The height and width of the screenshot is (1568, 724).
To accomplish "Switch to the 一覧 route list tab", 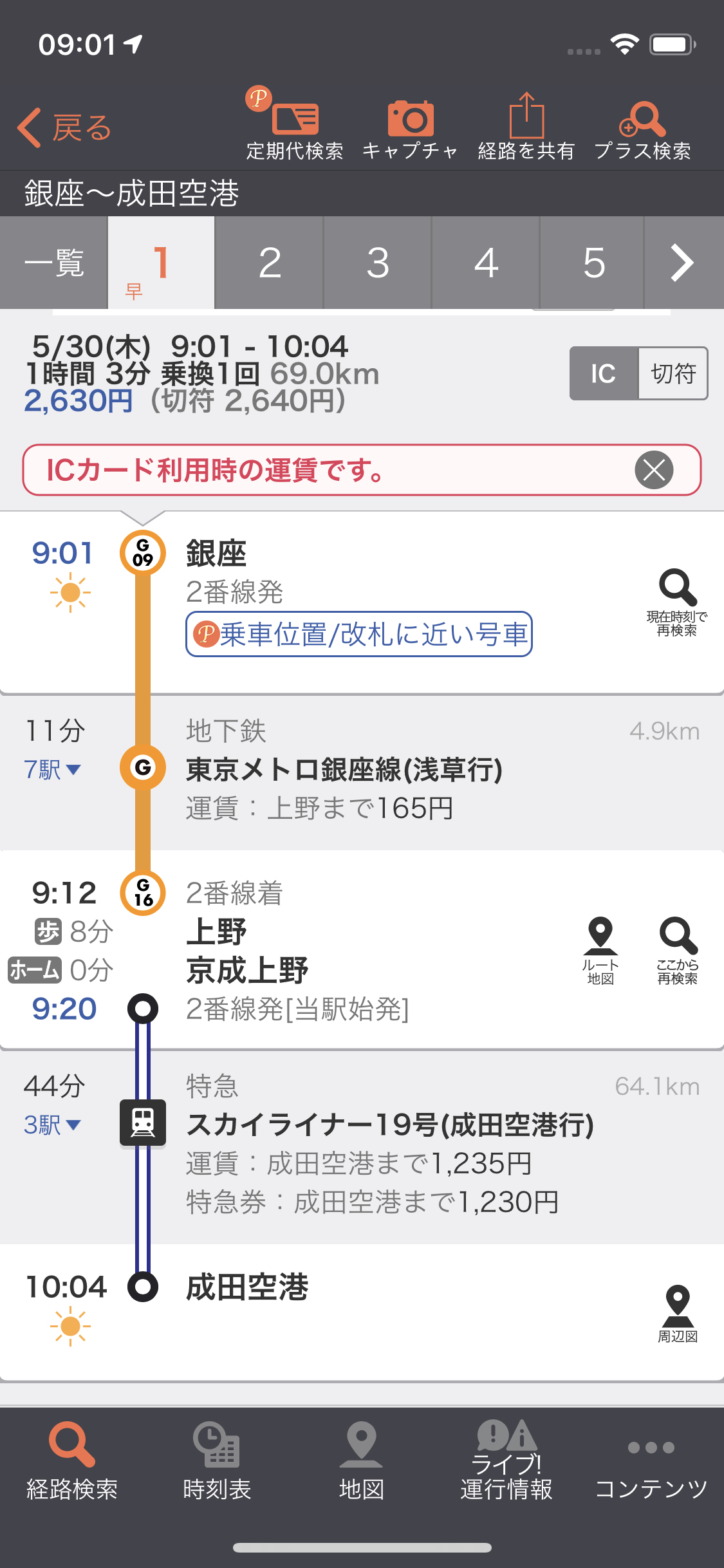I will pyautogui.click(x=54, y=263).
